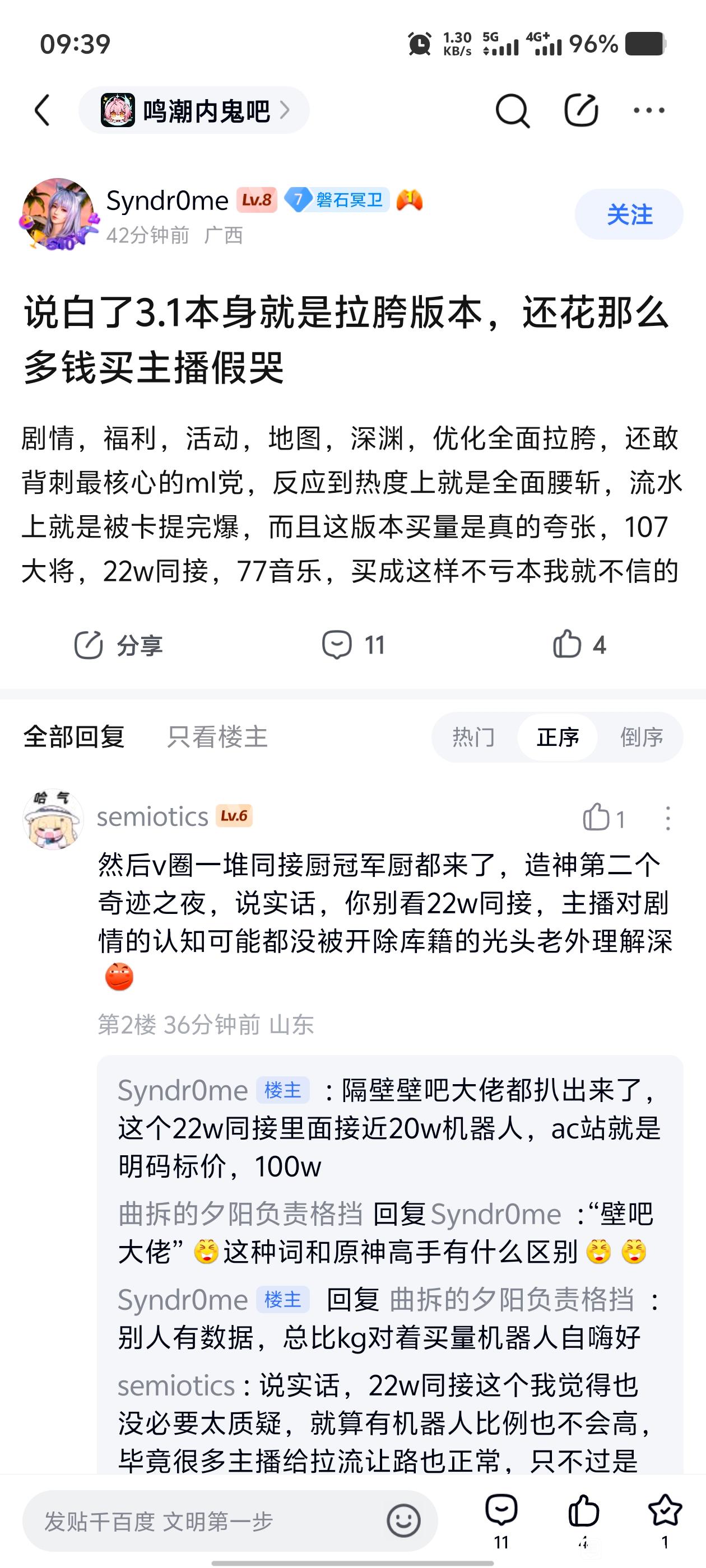Open Syndr0me's profile avatar

tap(58, 213)
